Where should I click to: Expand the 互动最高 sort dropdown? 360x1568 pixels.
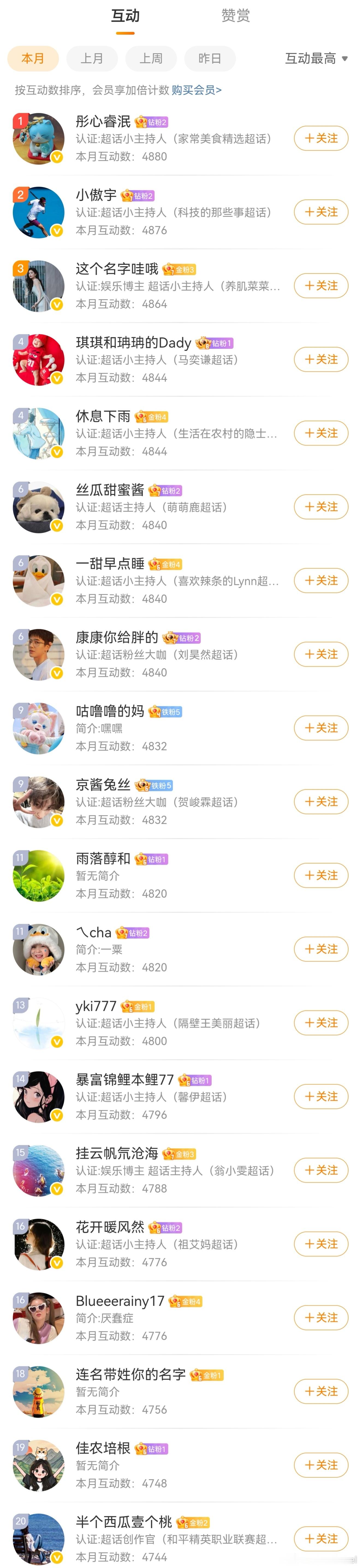[x=316, y=58]
